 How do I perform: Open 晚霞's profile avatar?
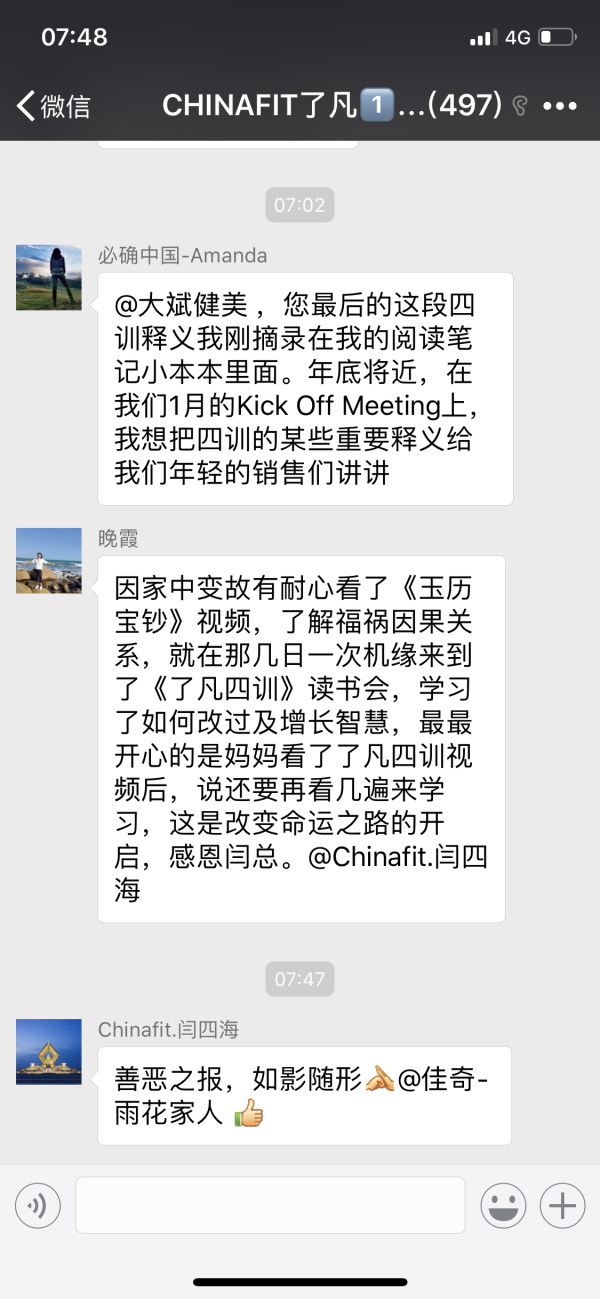[x=48, y=560]
